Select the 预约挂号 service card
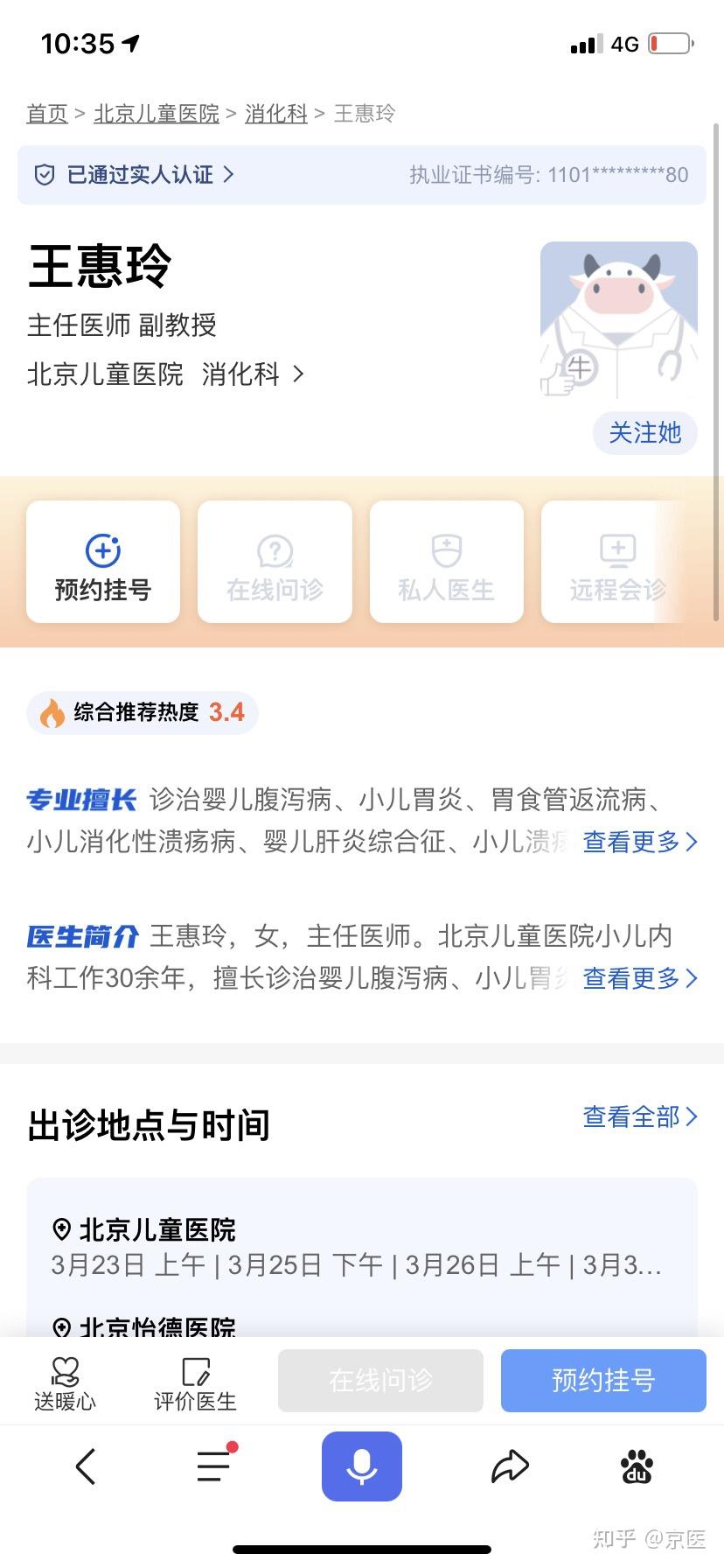The height and width of the screenshot is (1568, 724). tap(103, 563)
